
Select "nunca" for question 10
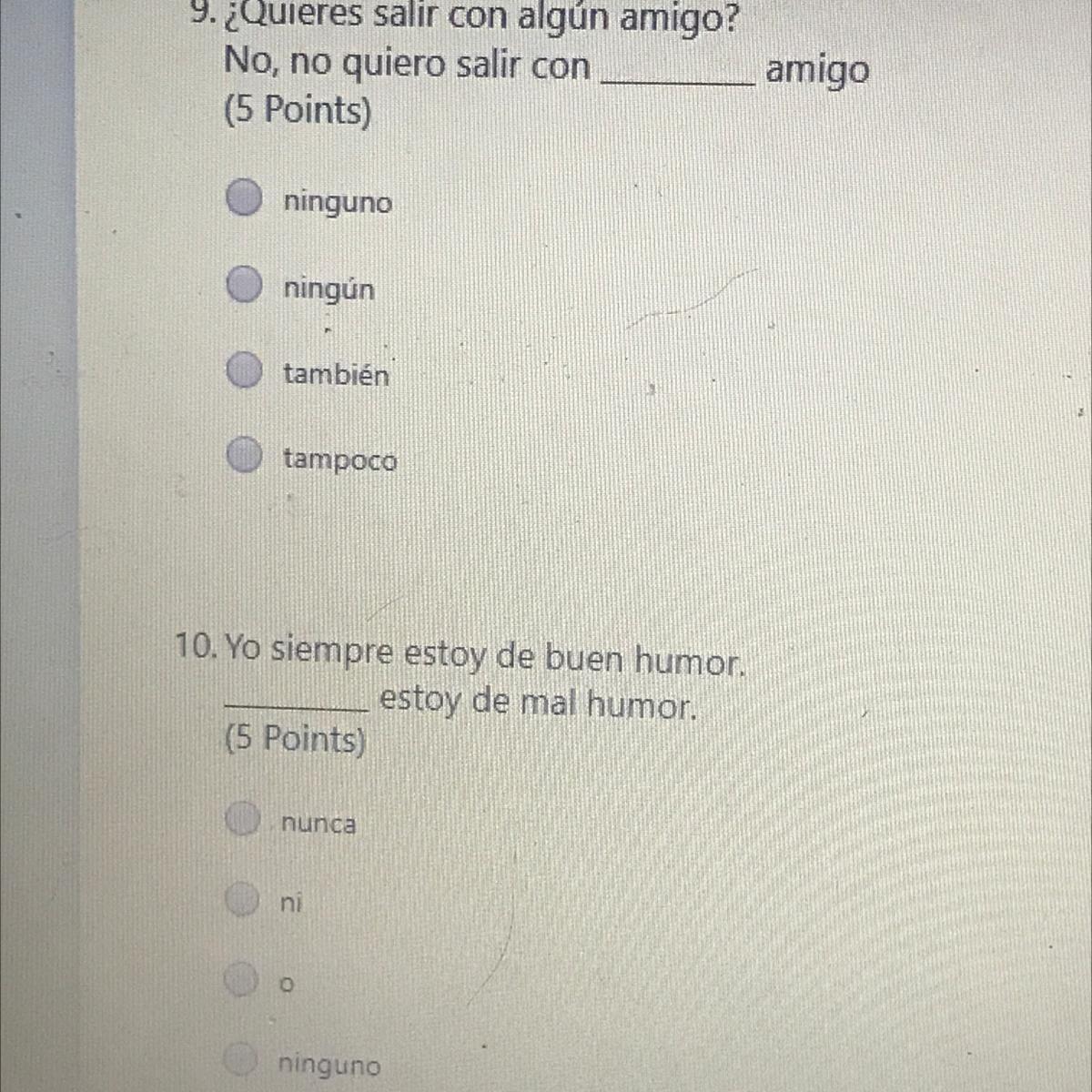(x=242, y=818)
